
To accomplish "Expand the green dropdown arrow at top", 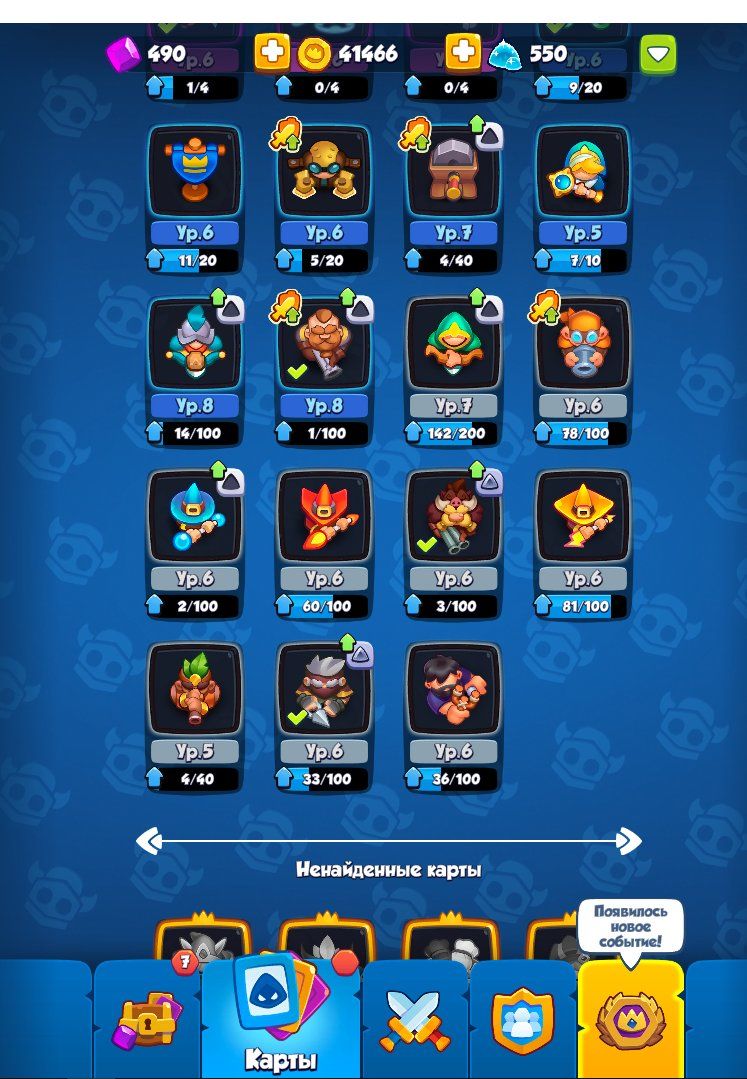I will [658, 54].
